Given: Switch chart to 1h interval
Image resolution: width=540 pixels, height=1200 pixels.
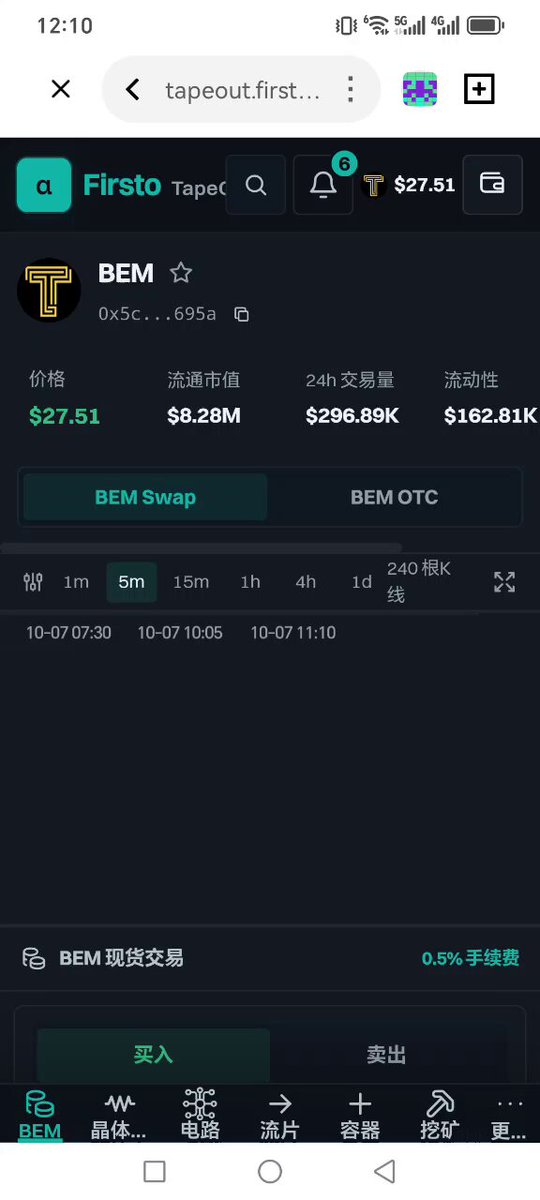Looking at the screenshot, I should [x=250, y=582].
